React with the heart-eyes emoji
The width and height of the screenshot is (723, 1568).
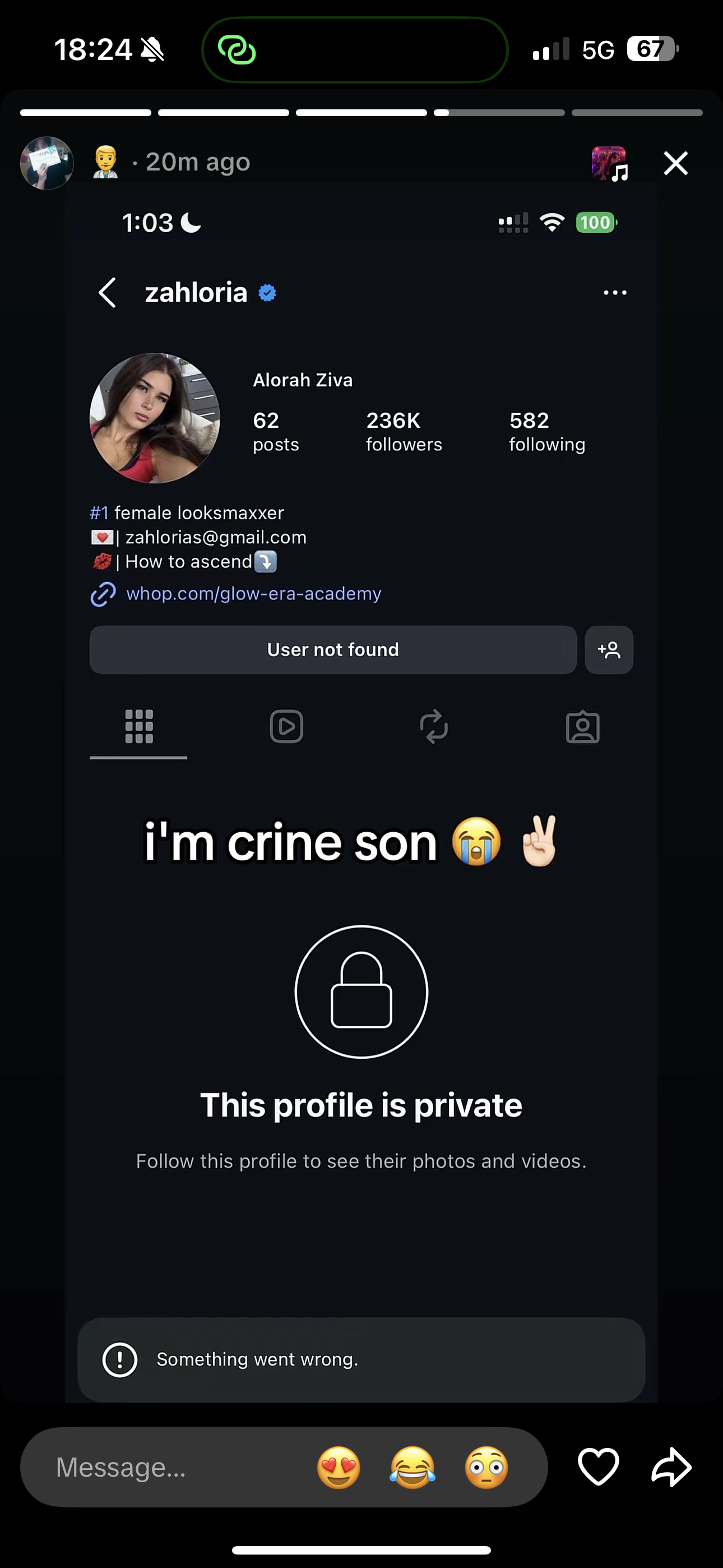(339, 1468)
